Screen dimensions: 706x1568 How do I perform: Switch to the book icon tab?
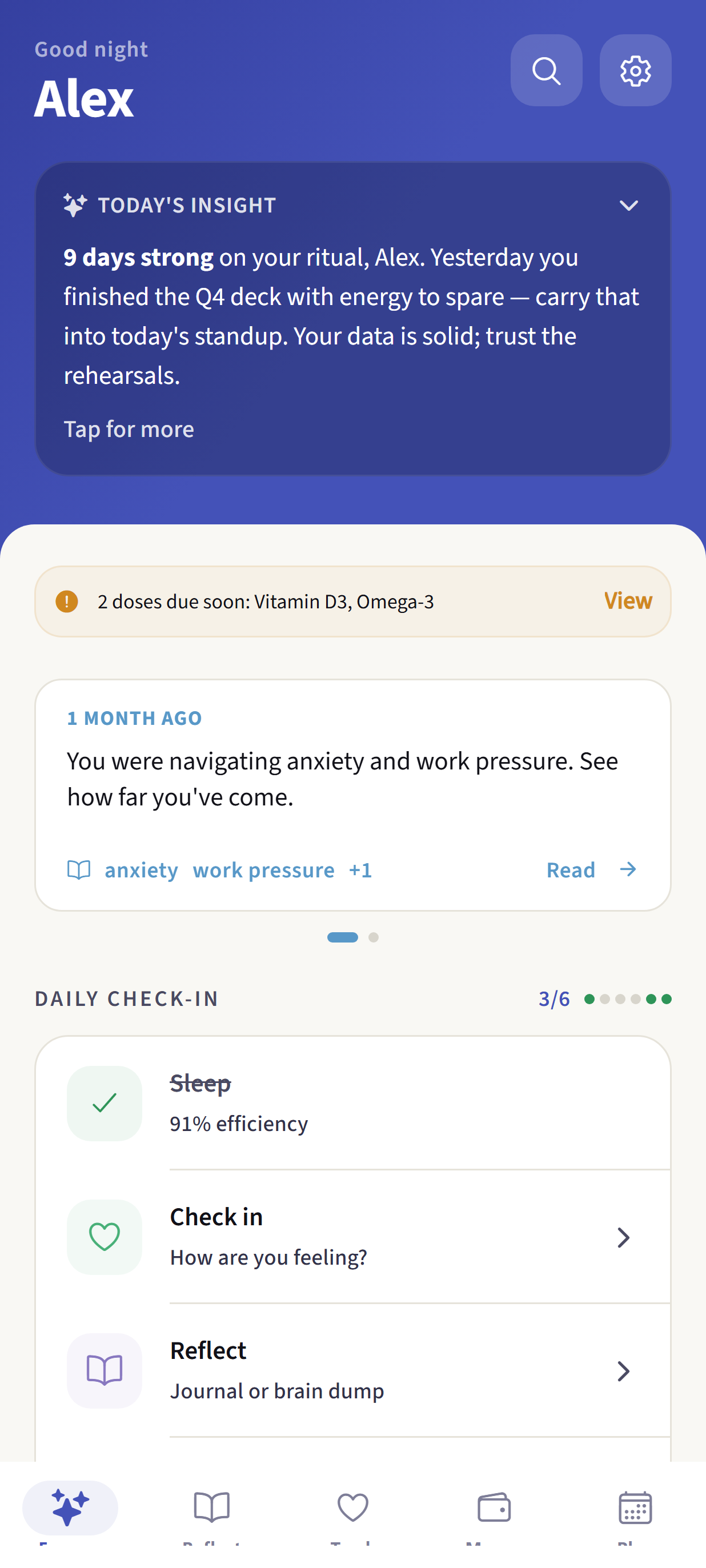(211, 1509)
